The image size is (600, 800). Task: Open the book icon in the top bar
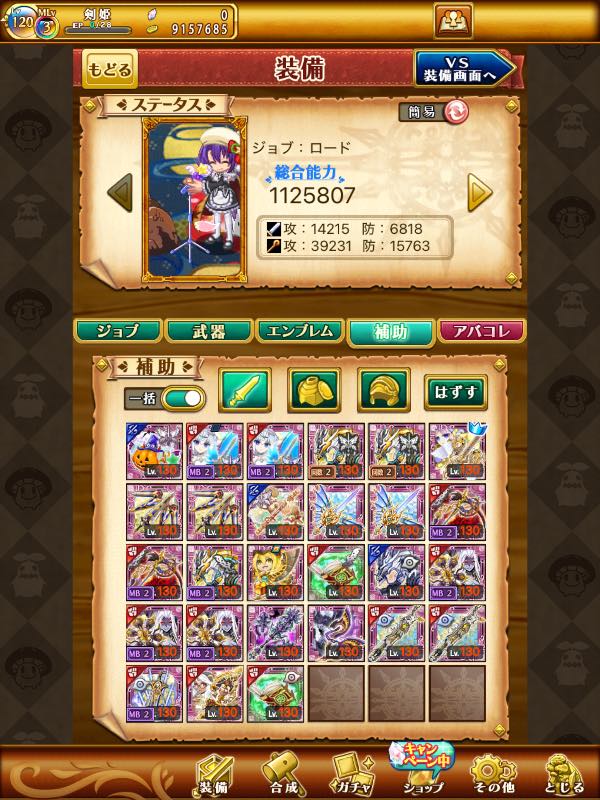tap(447, 19)
